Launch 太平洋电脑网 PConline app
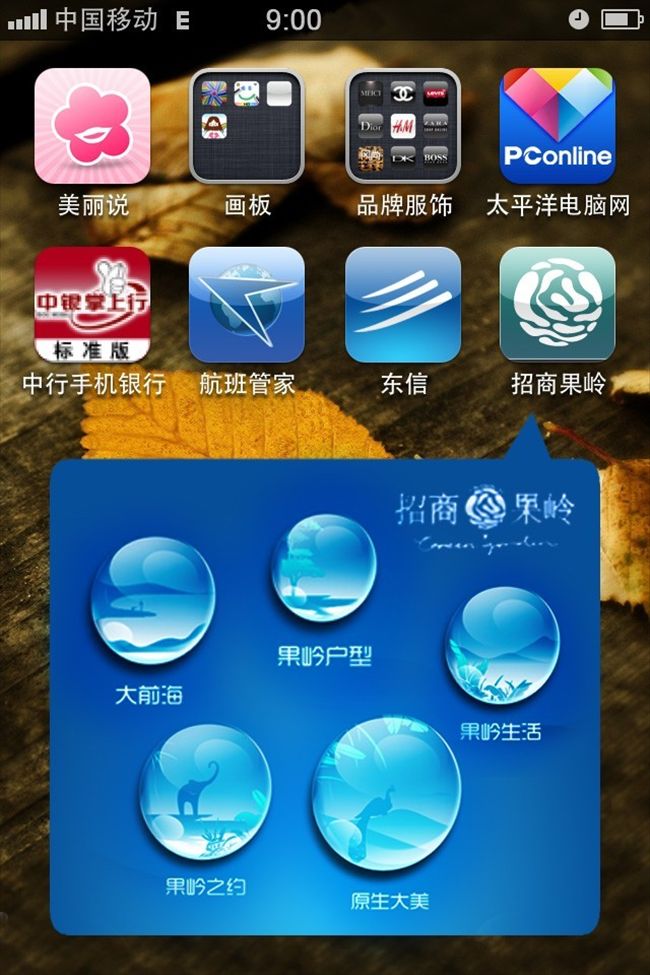650x975 pixels. tap(557, 126)
